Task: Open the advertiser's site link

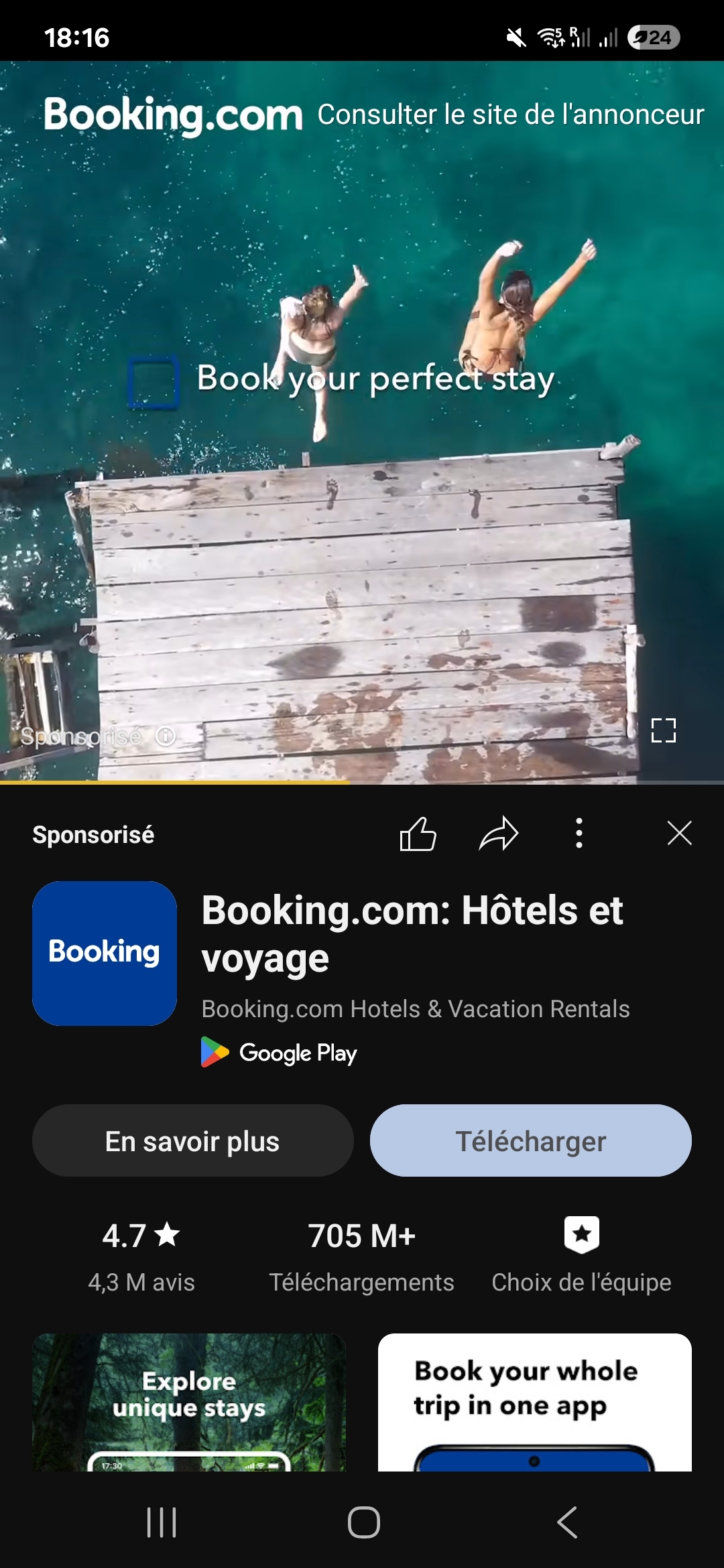Action: point(510,115)
